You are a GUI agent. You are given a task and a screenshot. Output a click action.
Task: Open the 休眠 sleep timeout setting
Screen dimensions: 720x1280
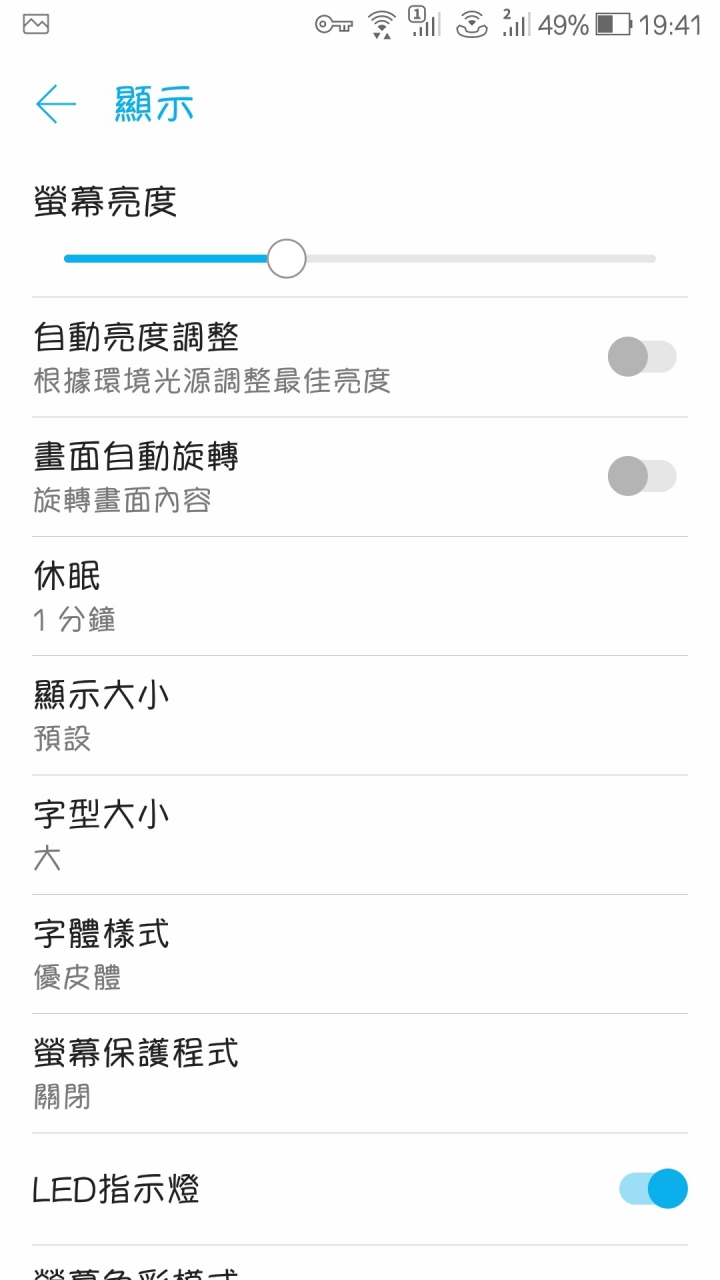pyautogui.click(x=360, y=596)
